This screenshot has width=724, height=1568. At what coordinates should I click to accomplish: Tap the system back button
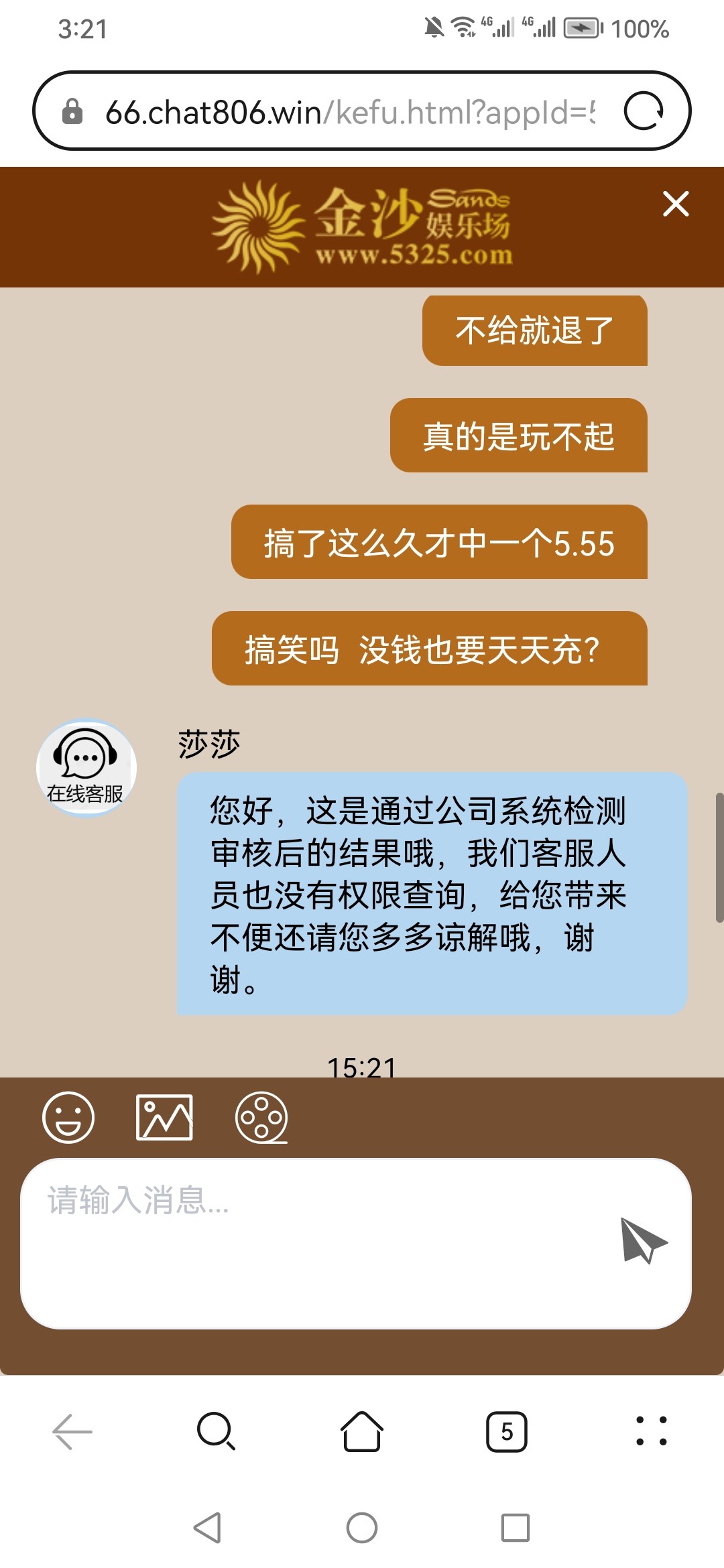click(x=207, y=1528)
